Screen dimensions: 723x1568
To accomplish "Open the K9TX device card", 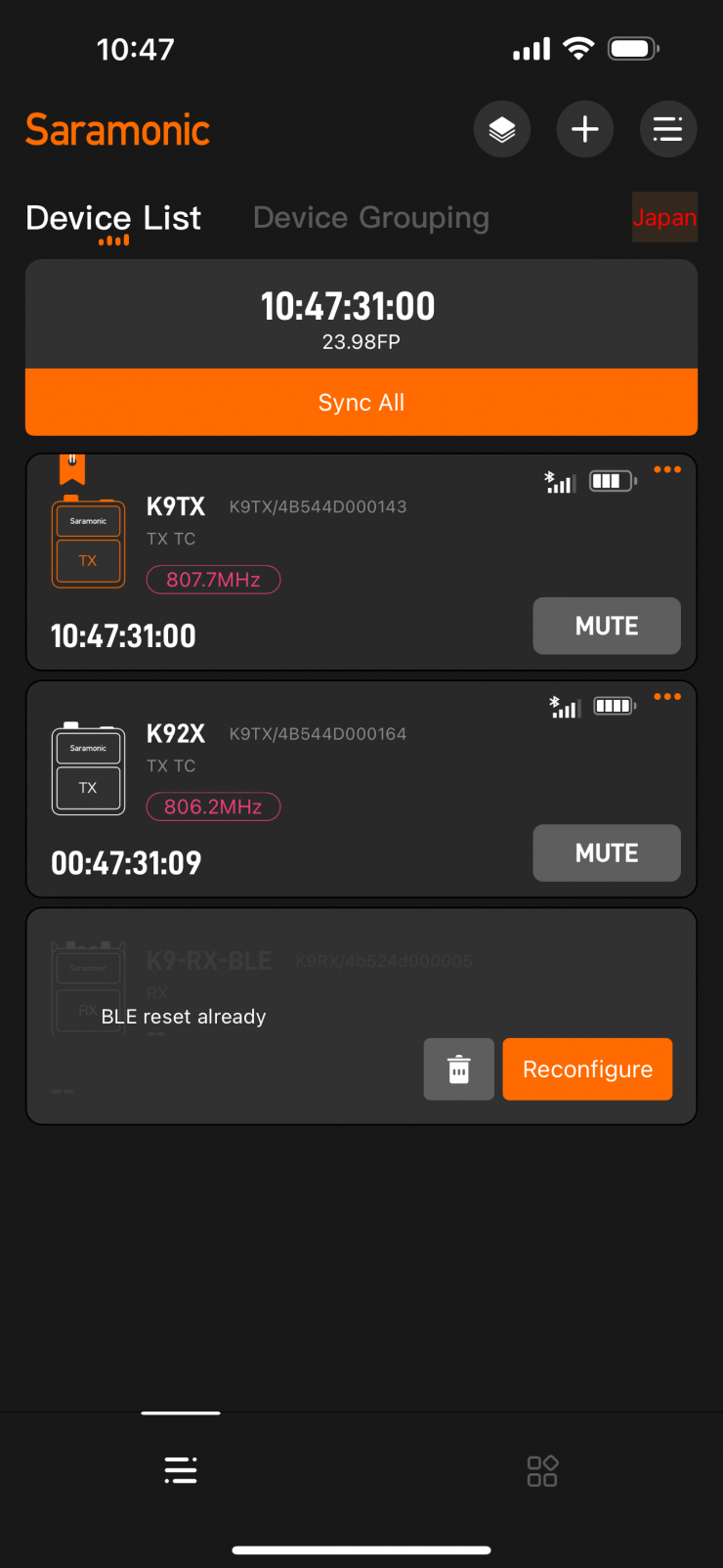I will (x=322, y=547).
